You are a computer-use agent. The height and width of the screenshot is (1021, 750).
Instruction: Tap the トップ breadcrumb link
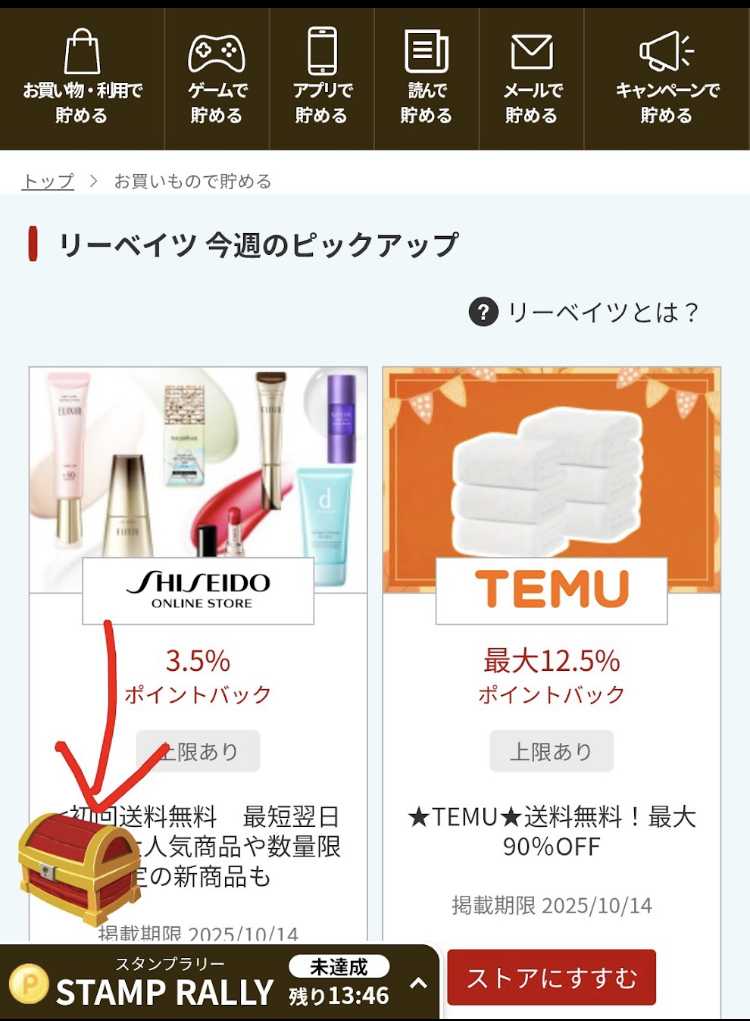[48, 181]
